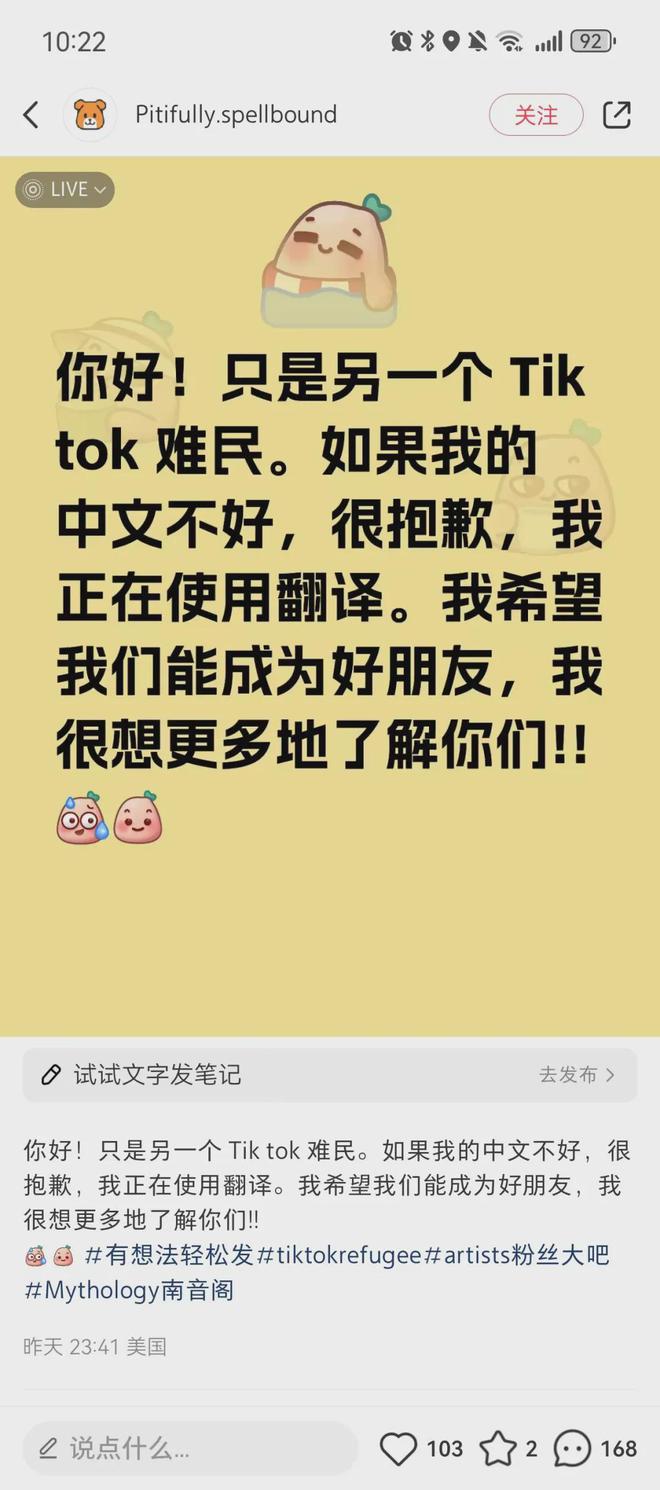Open the #有想法轻松发 hashtag
Screen dimensions: 660x1490
(170, 1255)
